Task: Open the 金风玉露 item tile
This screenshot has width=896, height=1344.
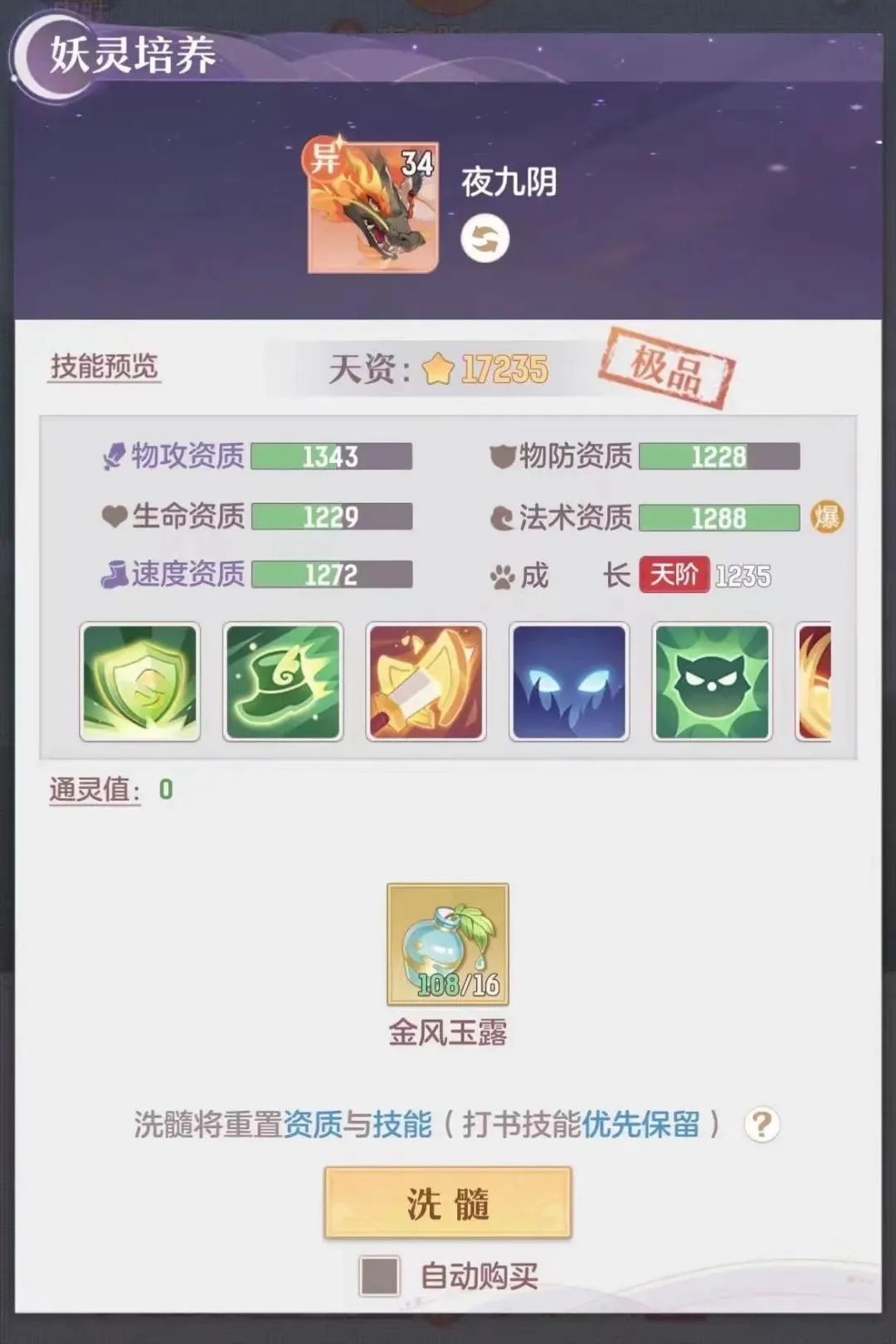Action: [x=447, y=944]
